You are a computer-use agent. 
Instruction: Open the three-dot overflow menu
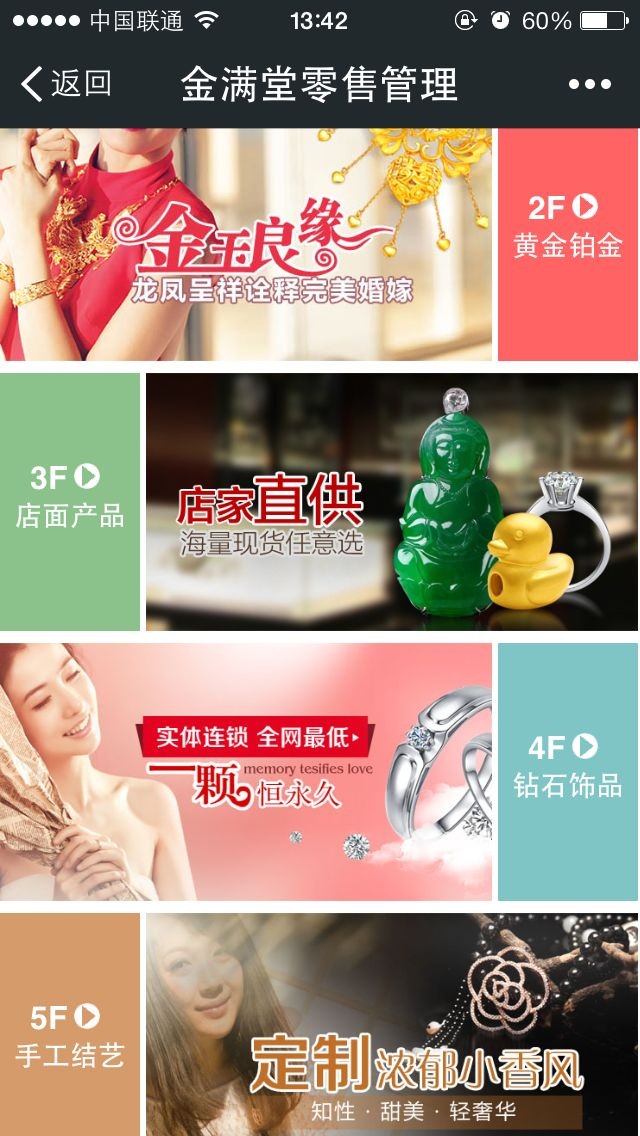(x=589, y=85)
